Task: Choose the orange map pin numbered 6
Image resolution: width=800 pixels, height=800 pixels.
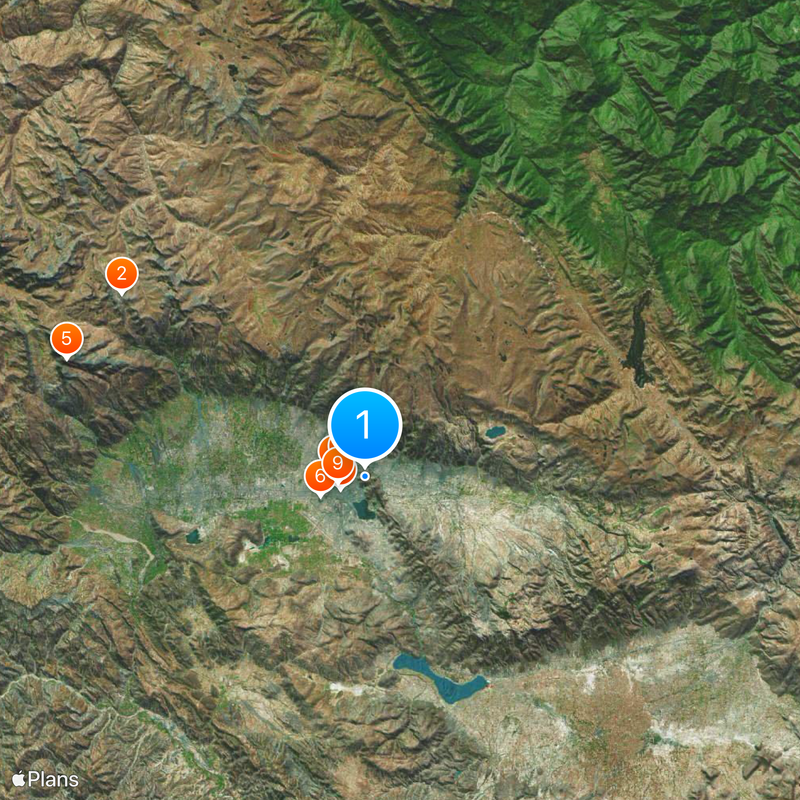Action: tap(318, 478)
